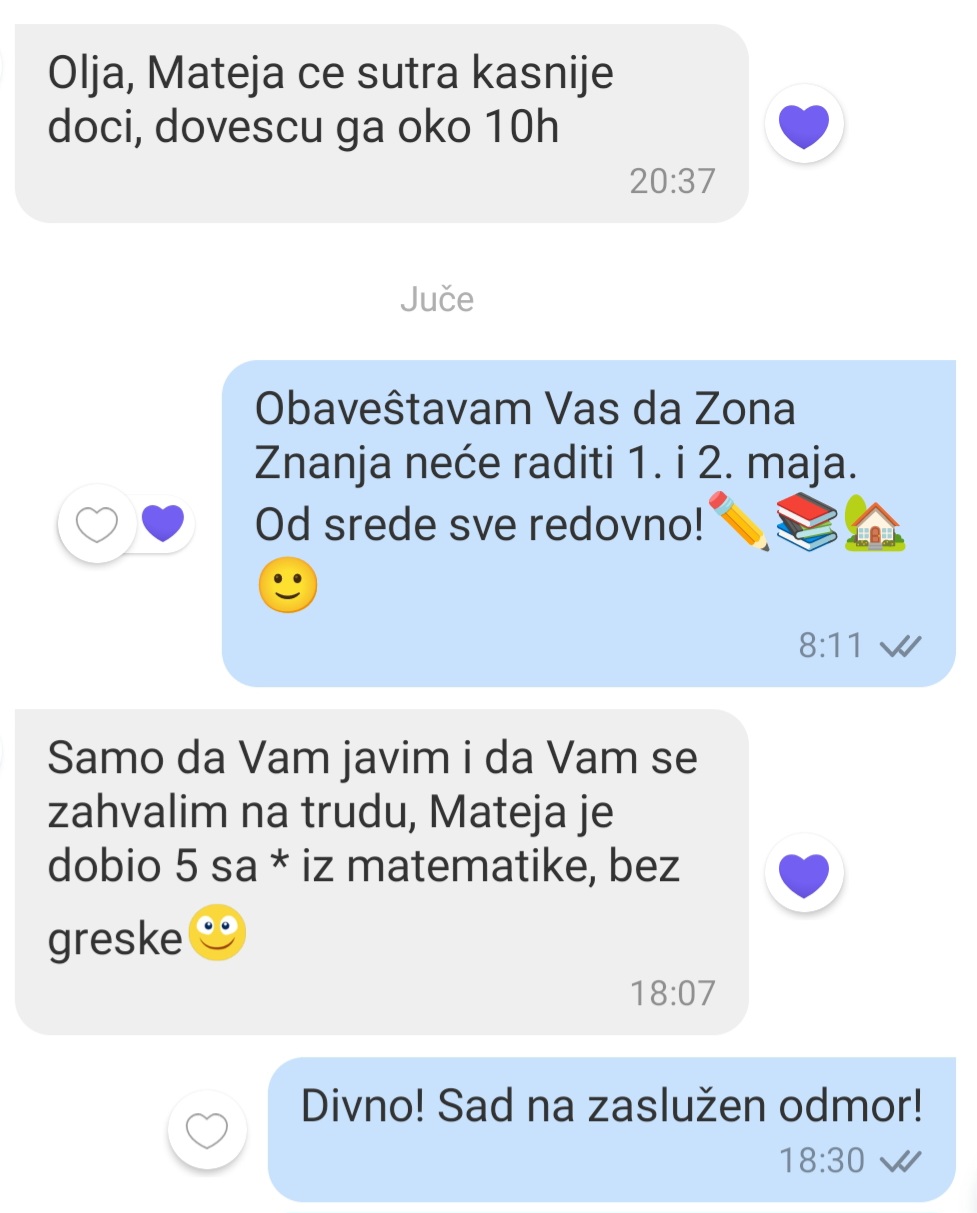This screenshot has height=1213, width=977.
Task: Tap the heart beside the "5 sa * iz matematike" message
Action: (x=804, y=875)
